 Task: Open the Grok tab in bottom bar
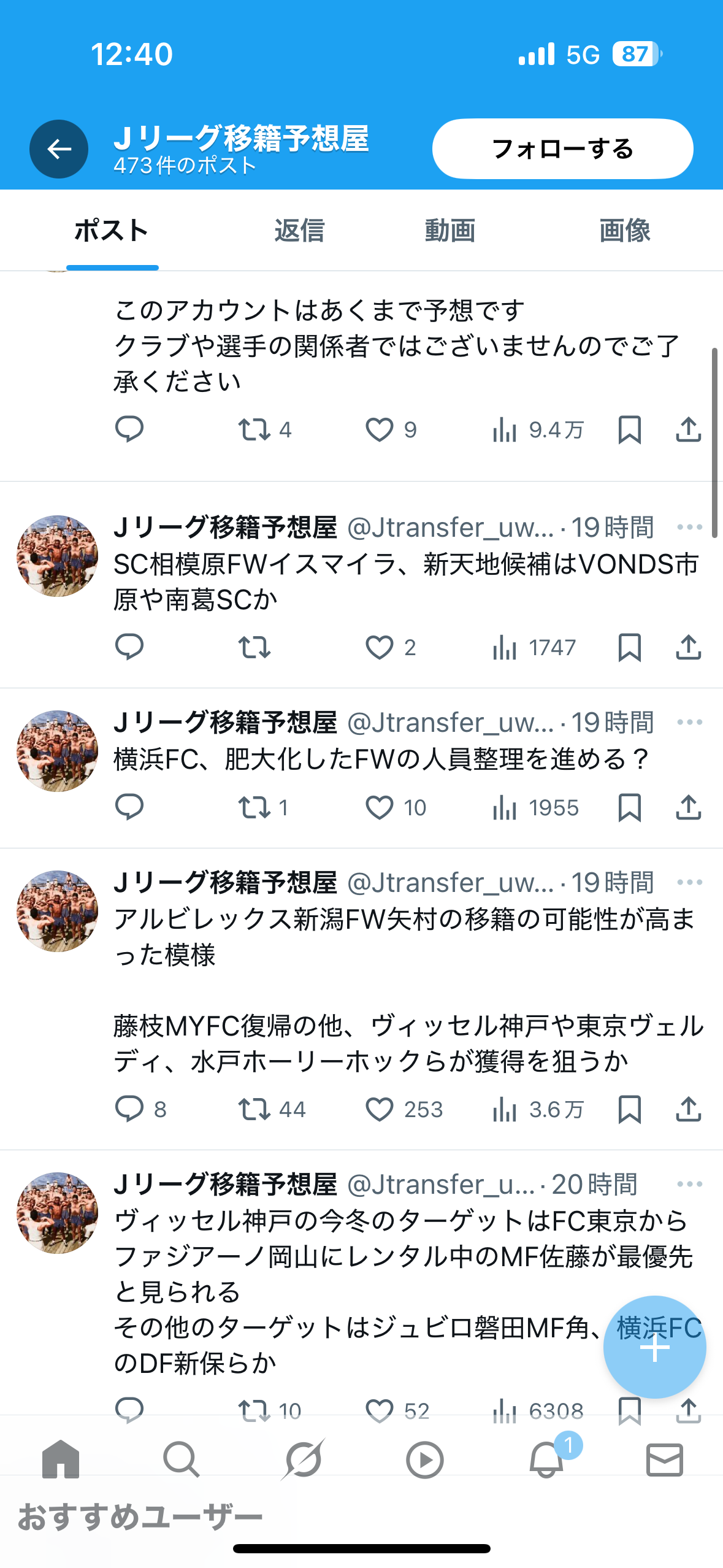click(303, 1459)
